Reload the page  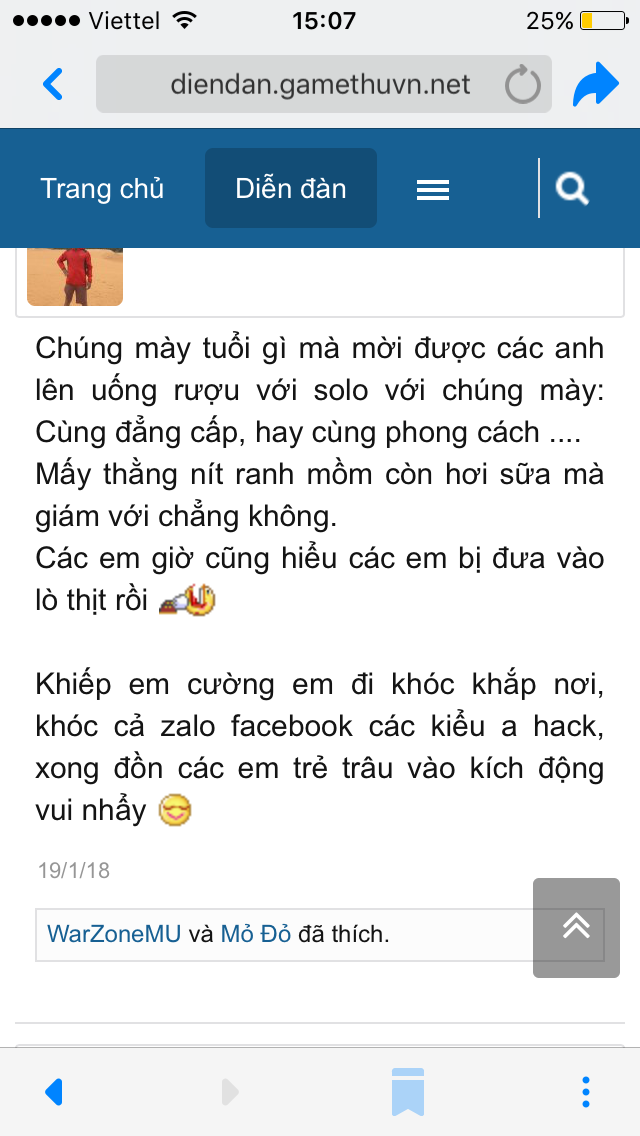[x=522, y=85]
